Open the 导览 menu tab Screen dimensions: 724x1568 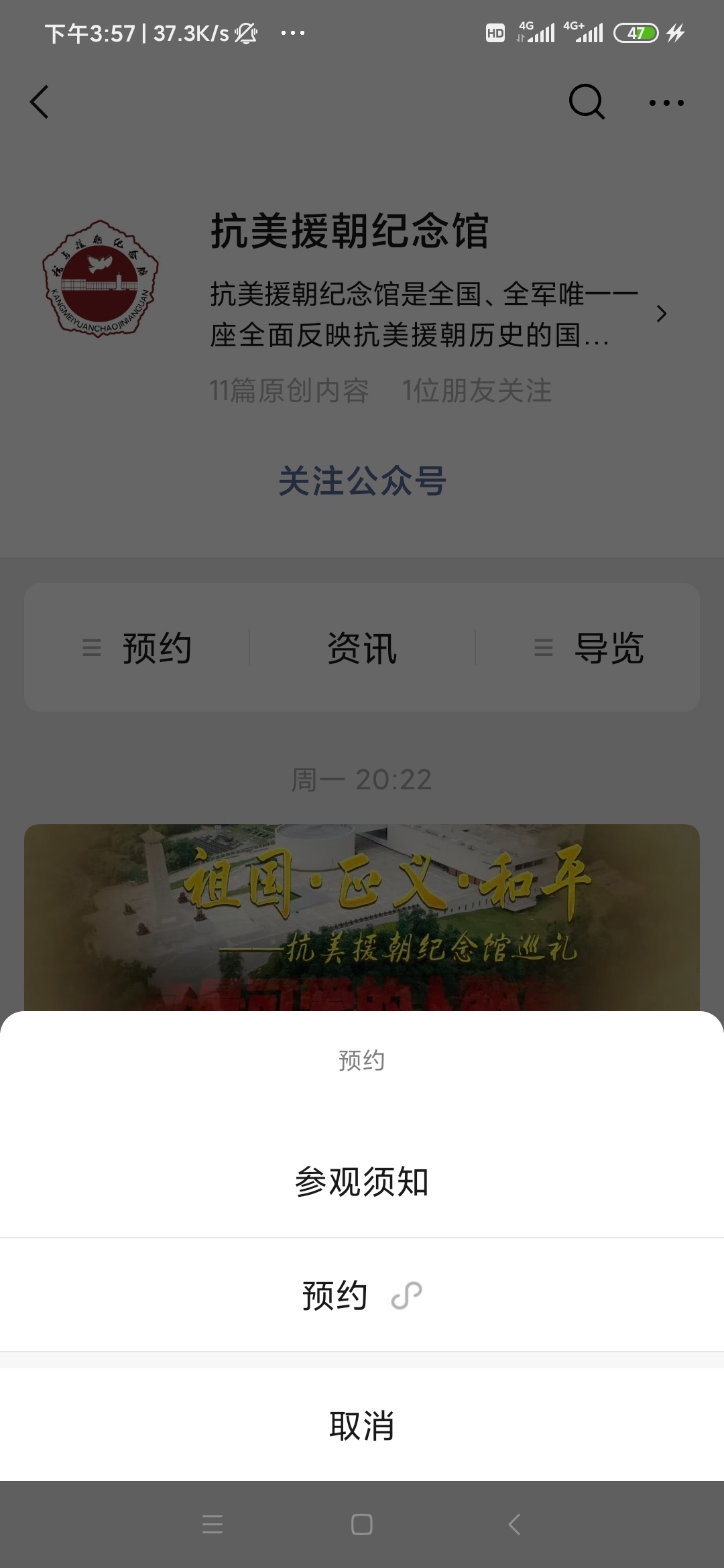(589, 648)
